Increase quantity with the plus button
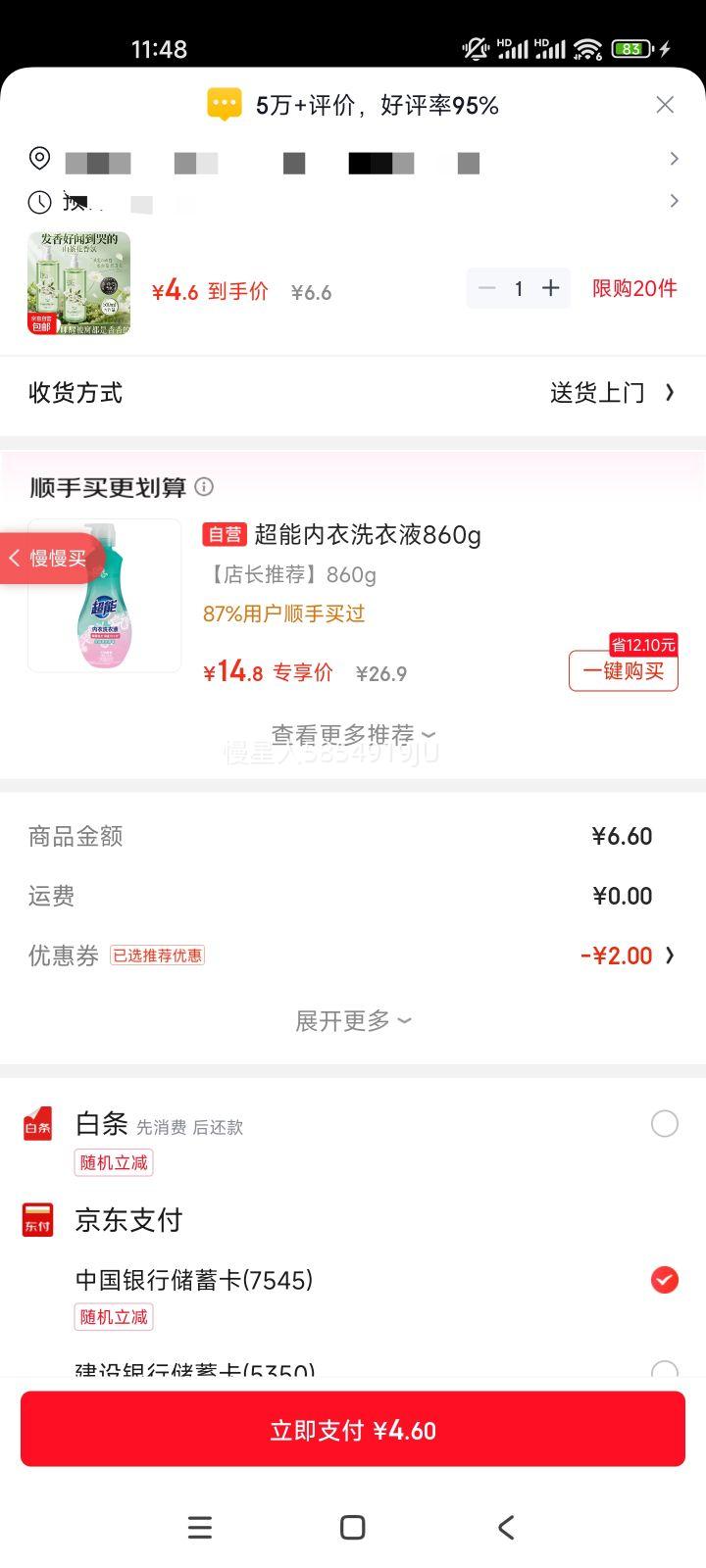 (551, 288)
